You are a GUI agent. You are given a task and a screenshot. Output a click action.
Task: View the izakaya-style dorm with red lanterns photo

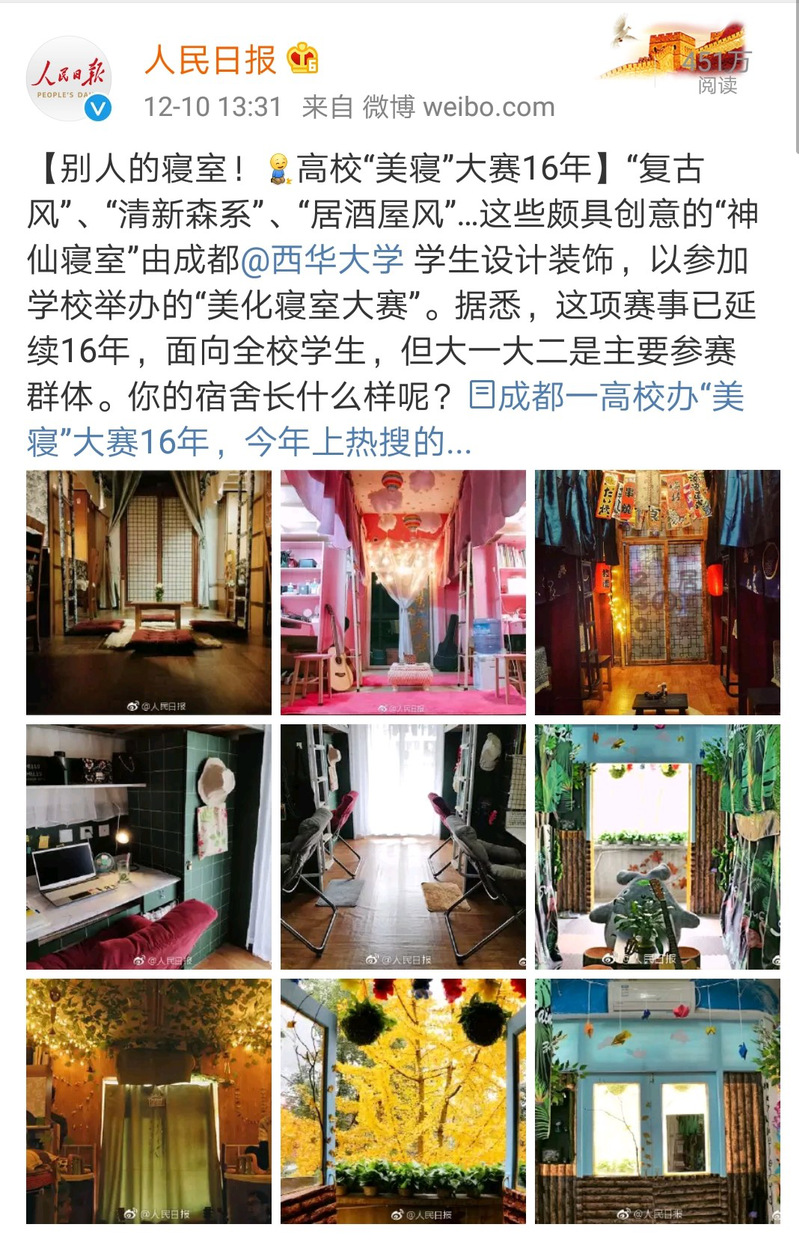pyautogui.click(x=657, y=592)
